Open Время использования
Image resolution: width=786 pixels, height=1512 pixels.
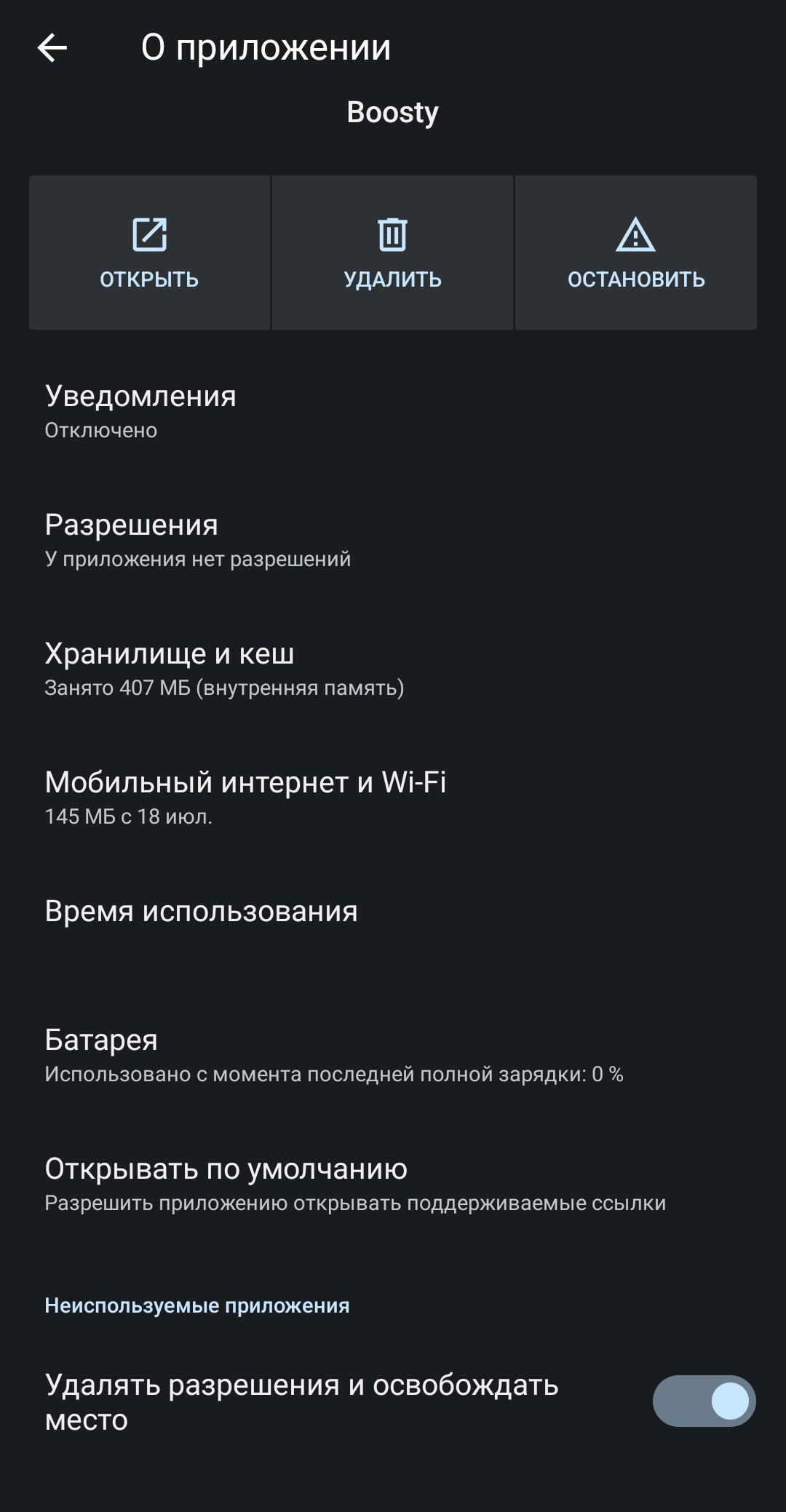(x=393, y=912)
